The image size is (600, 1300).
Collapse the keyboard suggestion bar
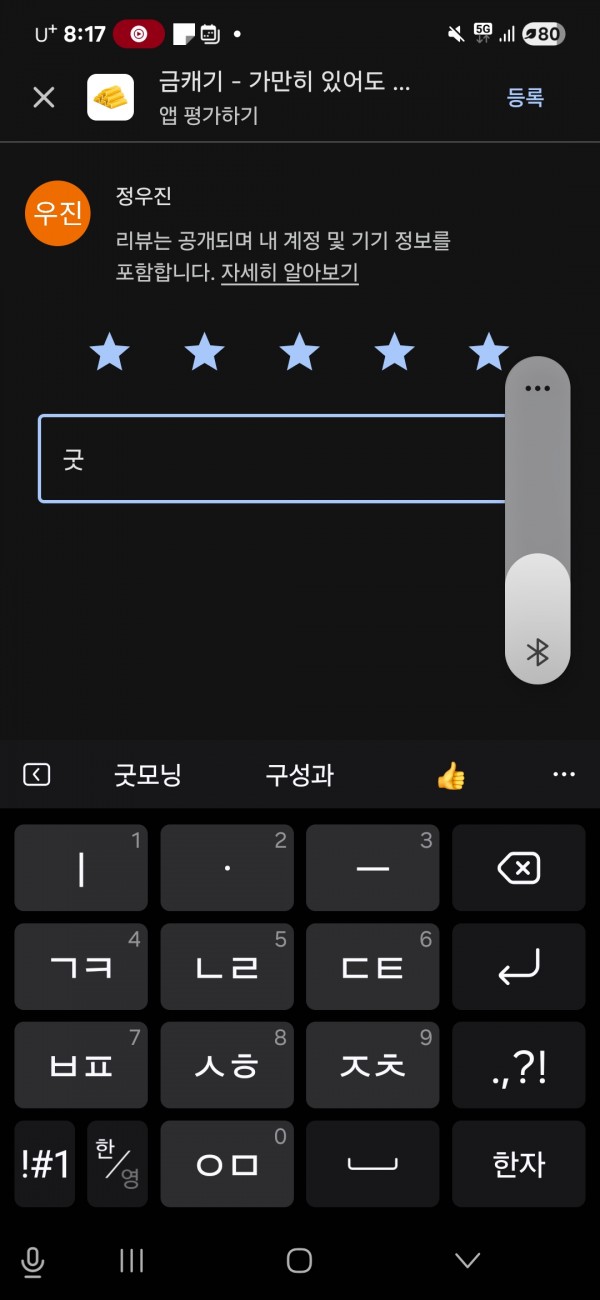(36, 775)
